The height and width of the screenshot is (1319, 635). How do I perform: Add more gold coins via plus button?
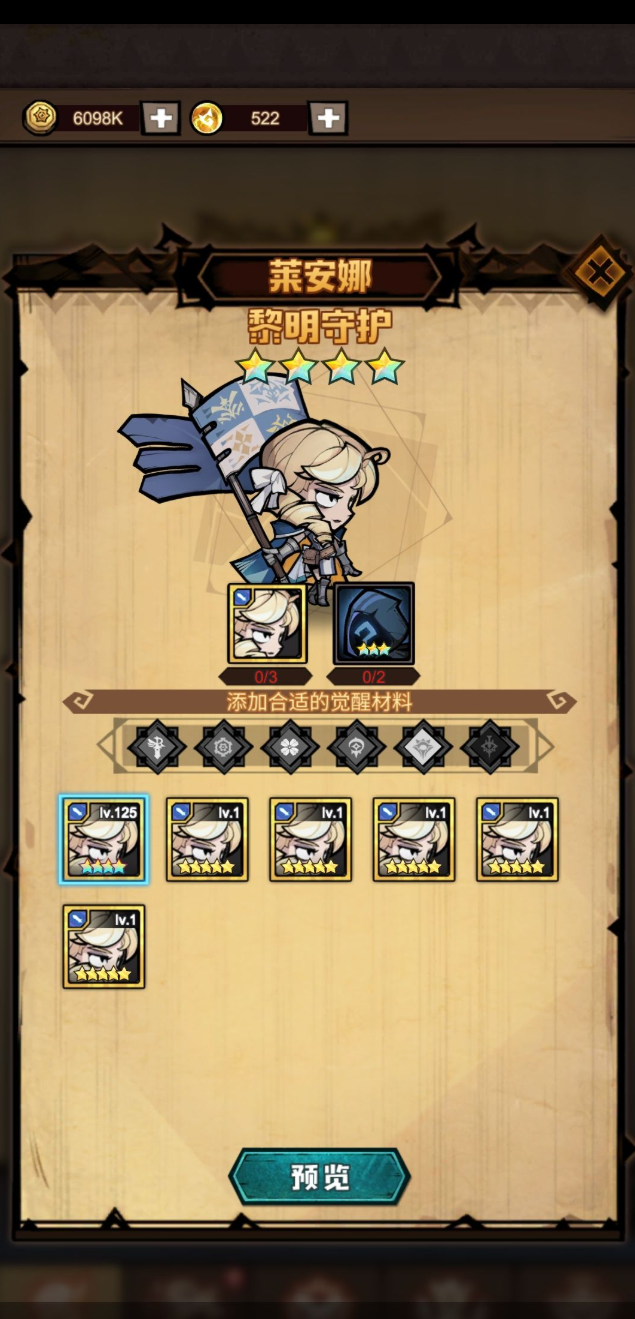pyautogui.click(x=160, y=118)
